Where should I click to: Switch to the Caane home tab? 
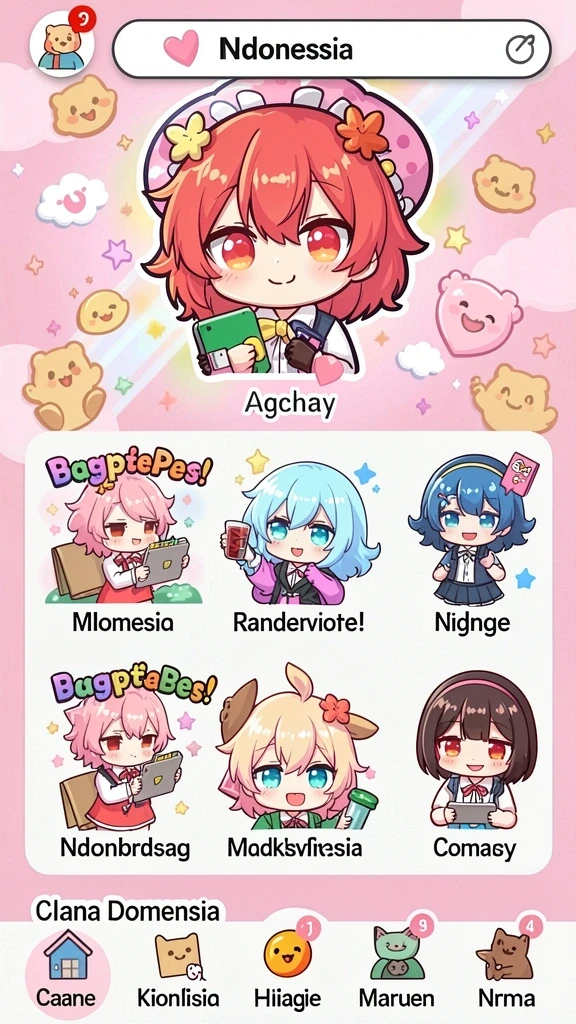(x=67, y=970)
